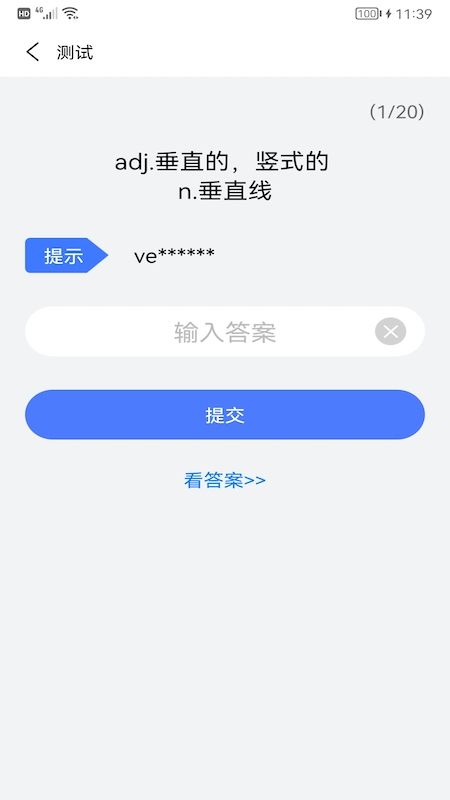This screenshot has width=450, height=800.
Task: Tap the 提示 hint button
Action: (x=66, y=255)
